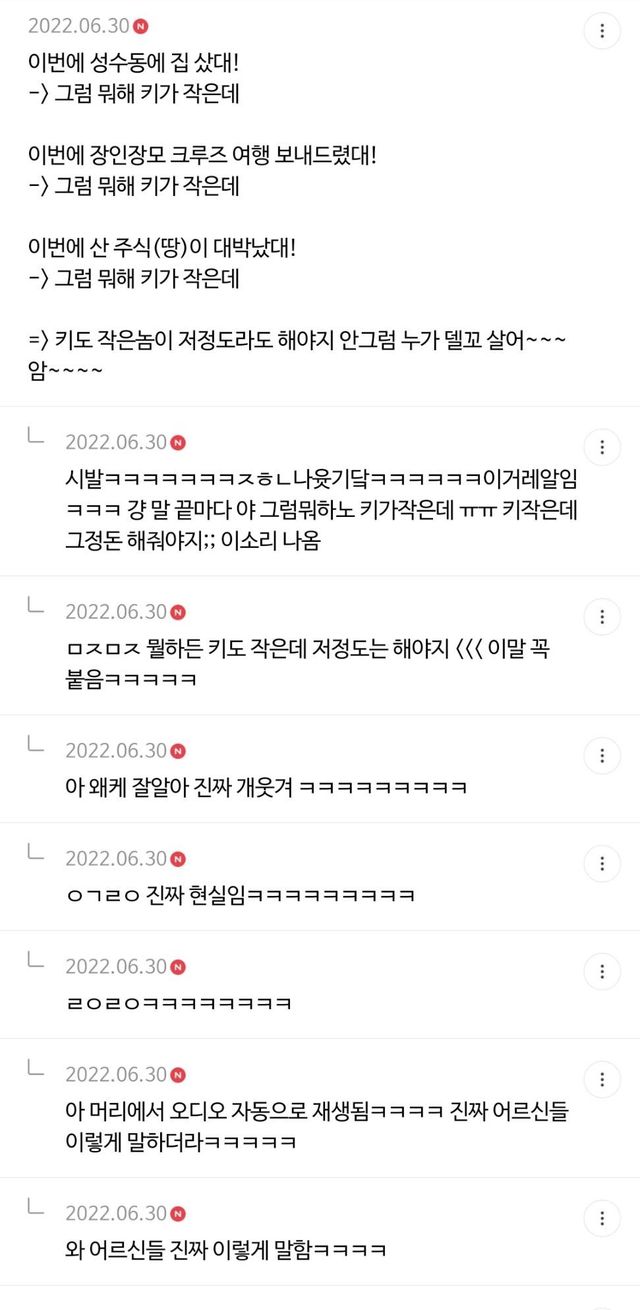Image resolution: width=640 pixels, height=1310 pixels.
Task: Open overflow menu on the ㄹㅇㄹㅇ reply
Action: [x=602, y=971]
